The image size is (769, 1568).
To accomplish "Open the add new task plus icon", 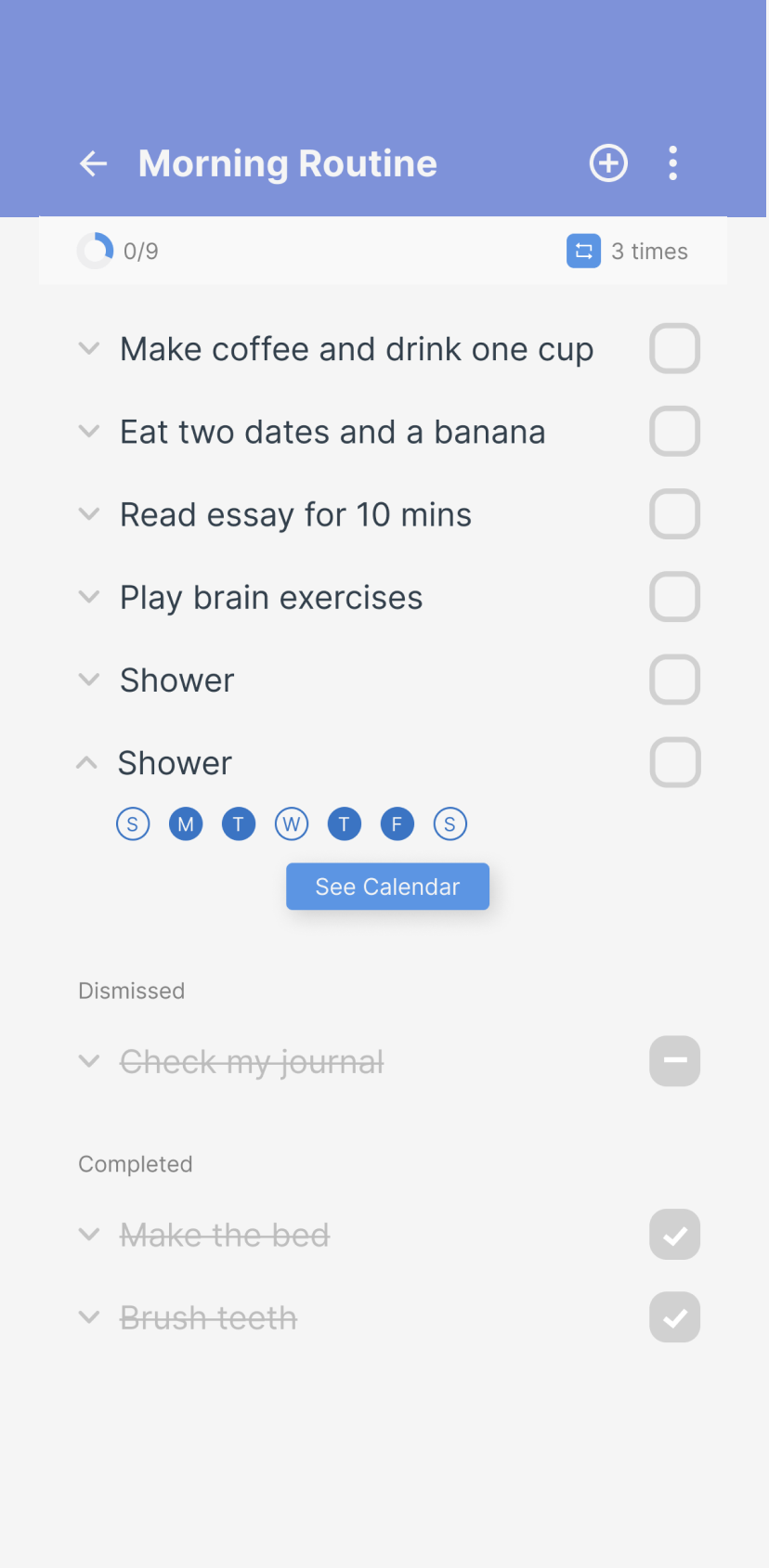I will [607, 163].
